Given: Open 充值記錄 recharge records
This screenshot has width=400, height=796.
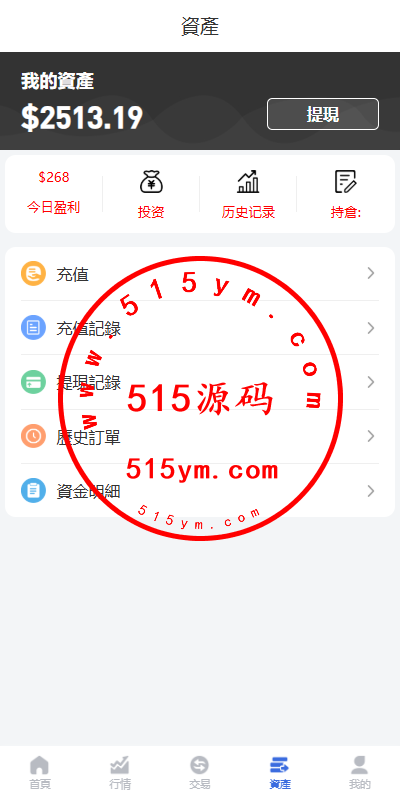Looking at the screenshot, I should tap(200, 328).
